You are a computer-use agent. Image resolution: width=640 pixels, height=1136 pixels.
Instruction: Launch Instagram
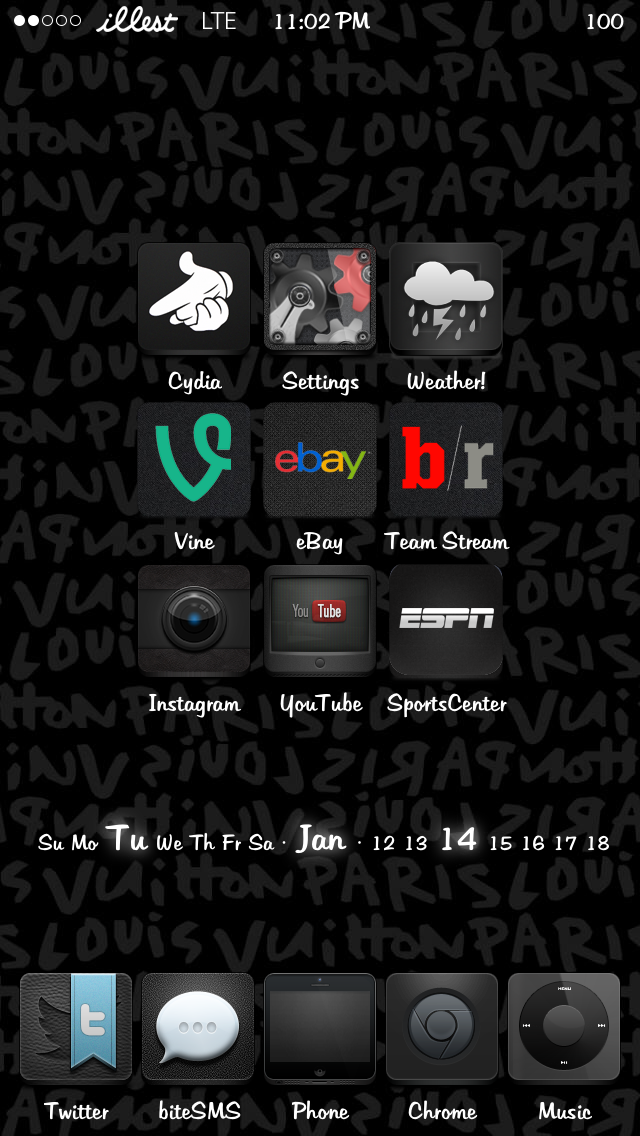click(x=194, y=620)
